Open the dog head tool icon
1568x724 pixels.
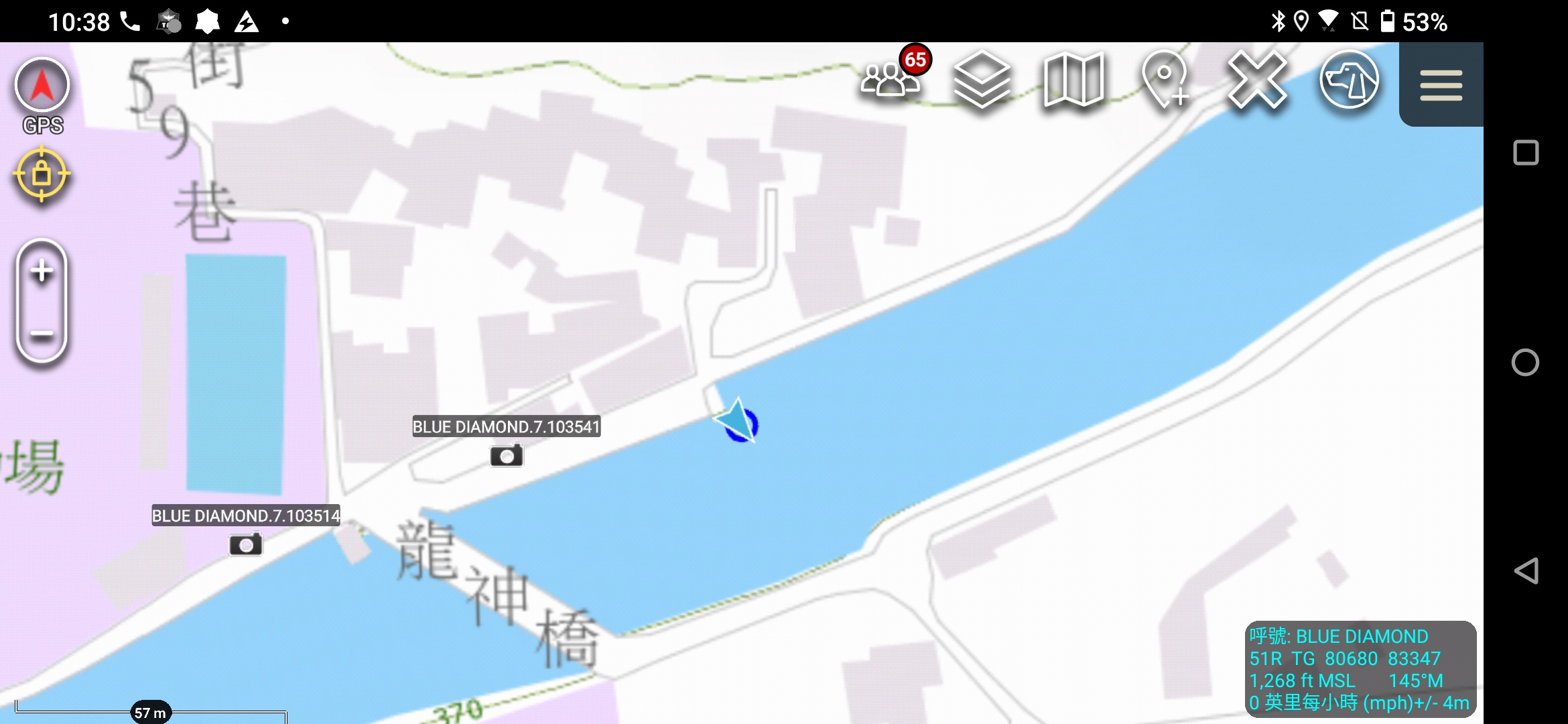click(1349, 82)
